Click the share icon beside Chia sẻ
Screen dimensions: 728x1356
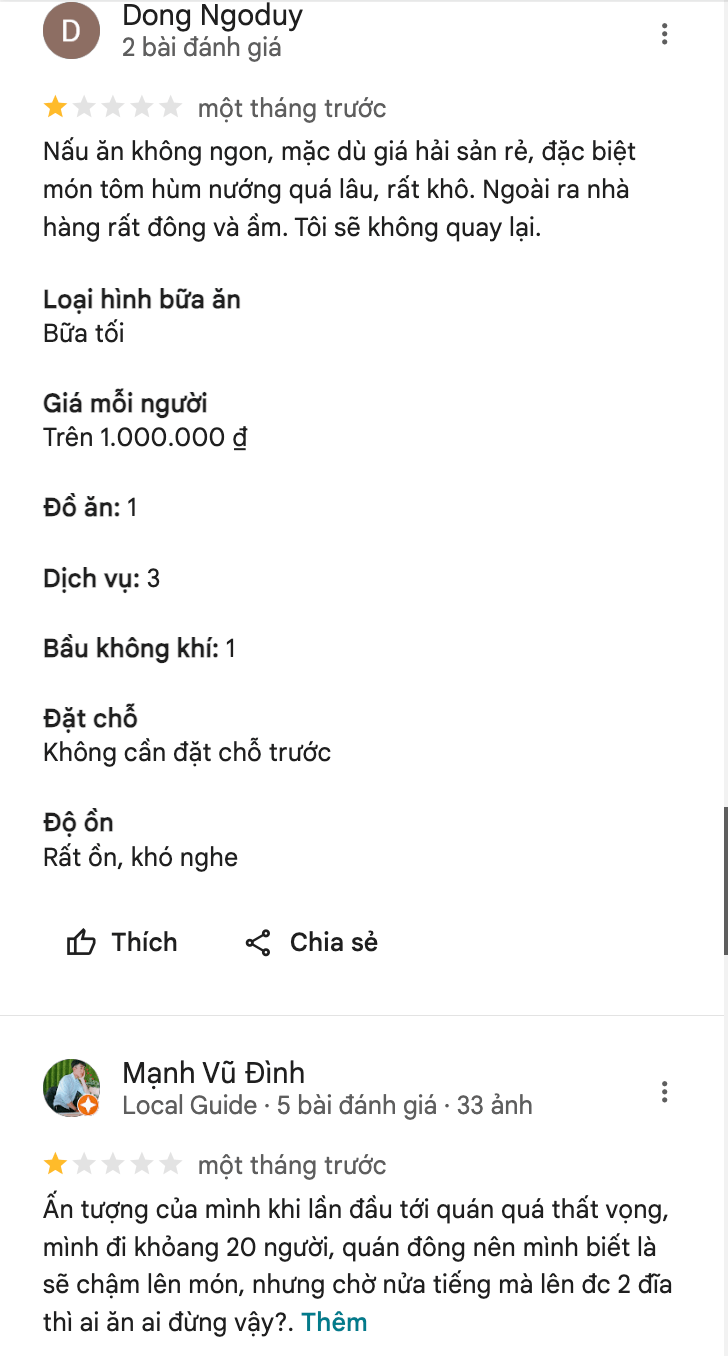click(258, 941)
